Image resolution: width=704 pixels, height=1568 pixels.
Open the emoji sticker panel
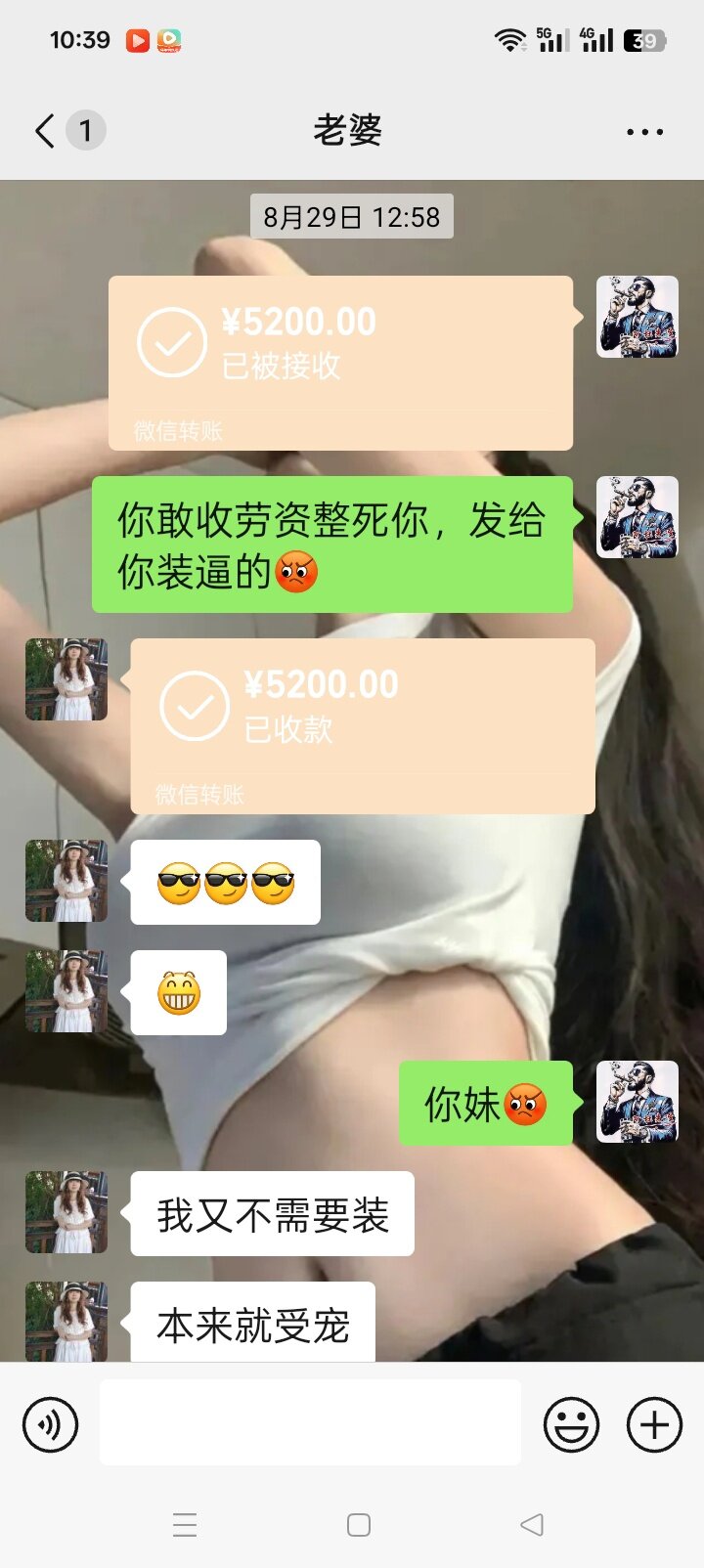tap(571, 1424)
